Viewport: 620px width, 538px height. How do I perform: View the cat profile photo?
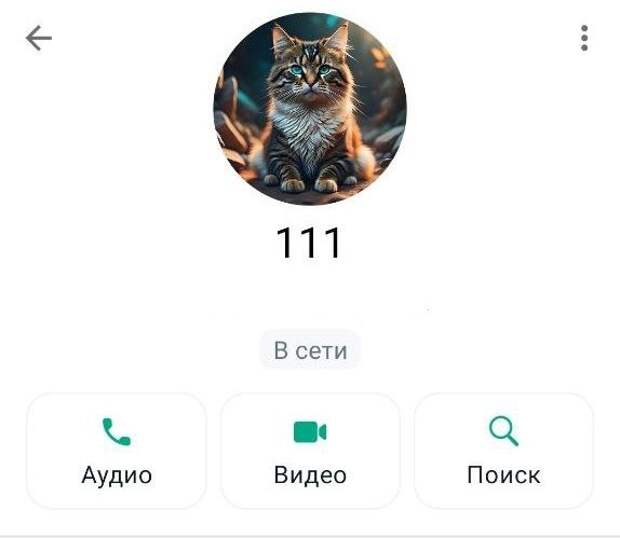[x=310, y=108]
